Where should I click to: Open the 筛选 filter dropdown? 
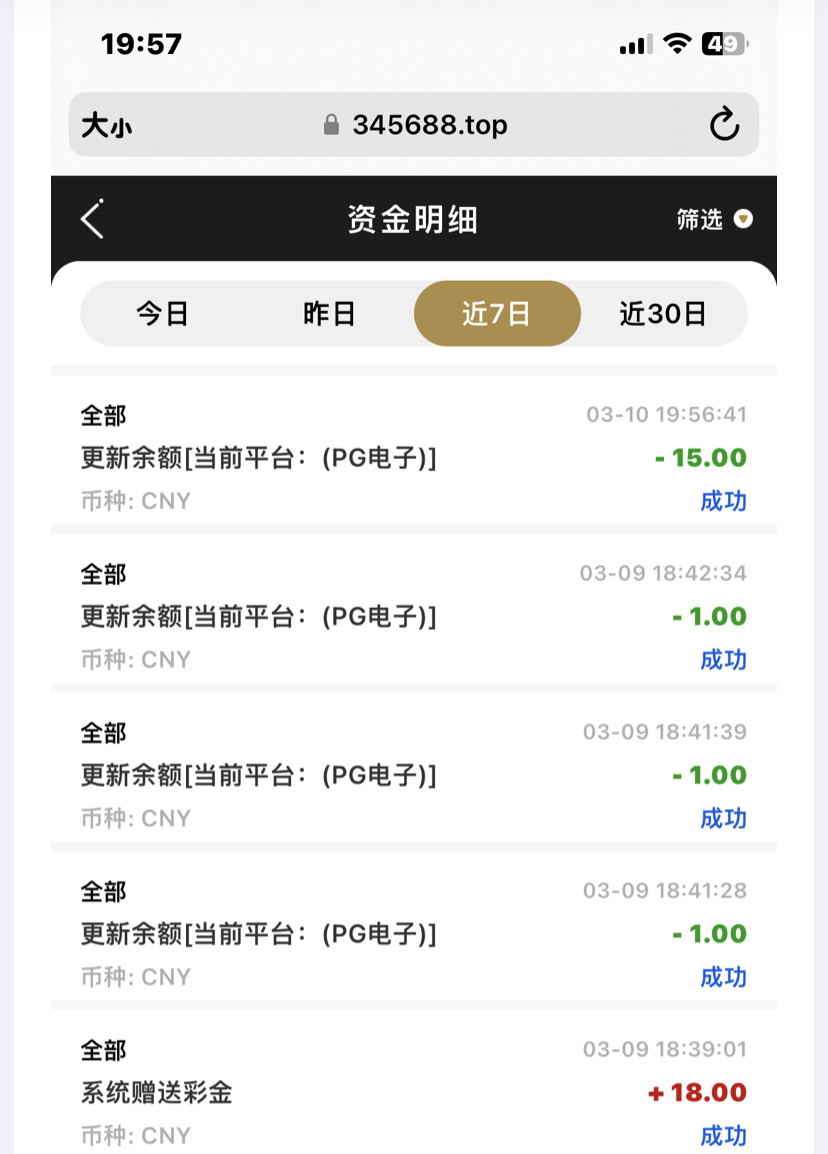click(714, 220)
